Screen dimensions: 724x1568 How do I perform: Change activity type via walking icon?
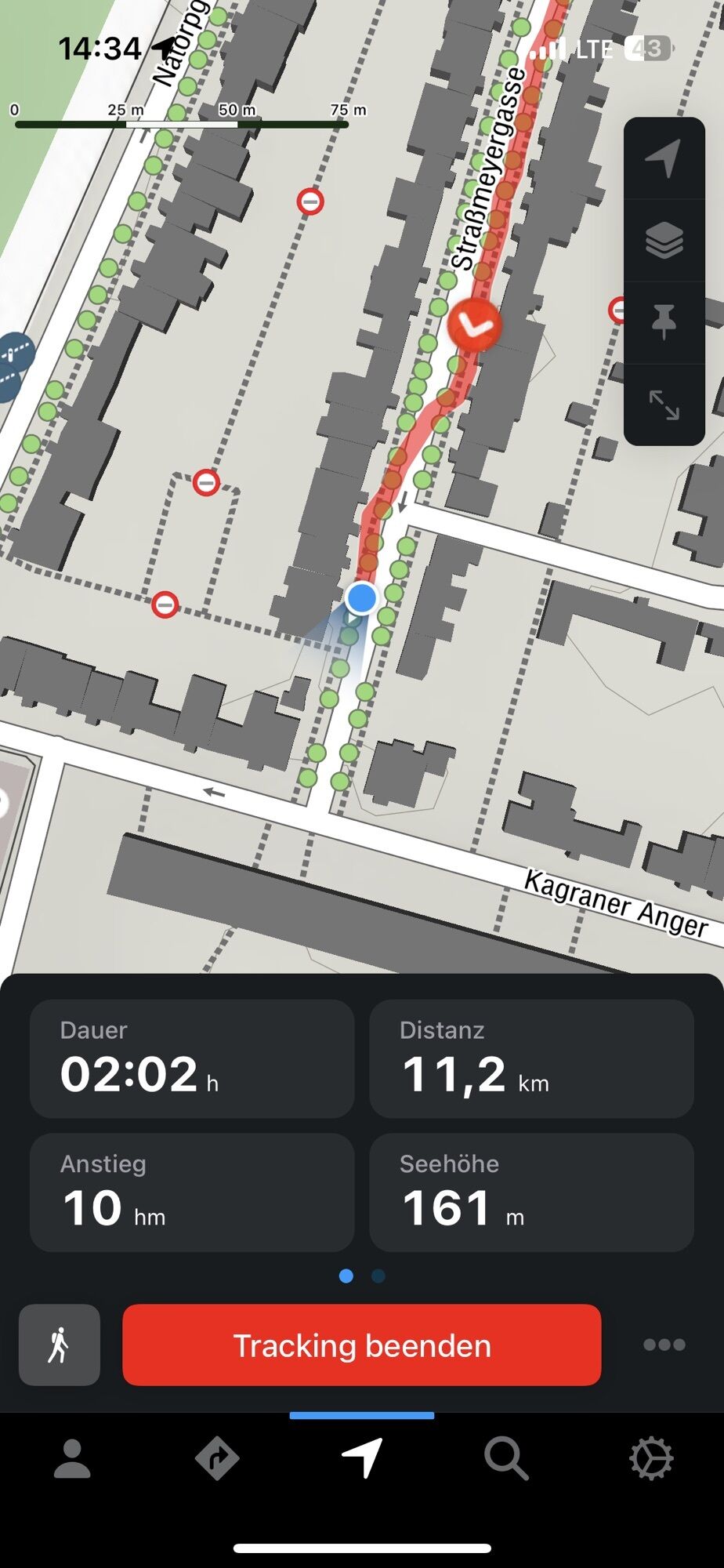pos(60,1345)
